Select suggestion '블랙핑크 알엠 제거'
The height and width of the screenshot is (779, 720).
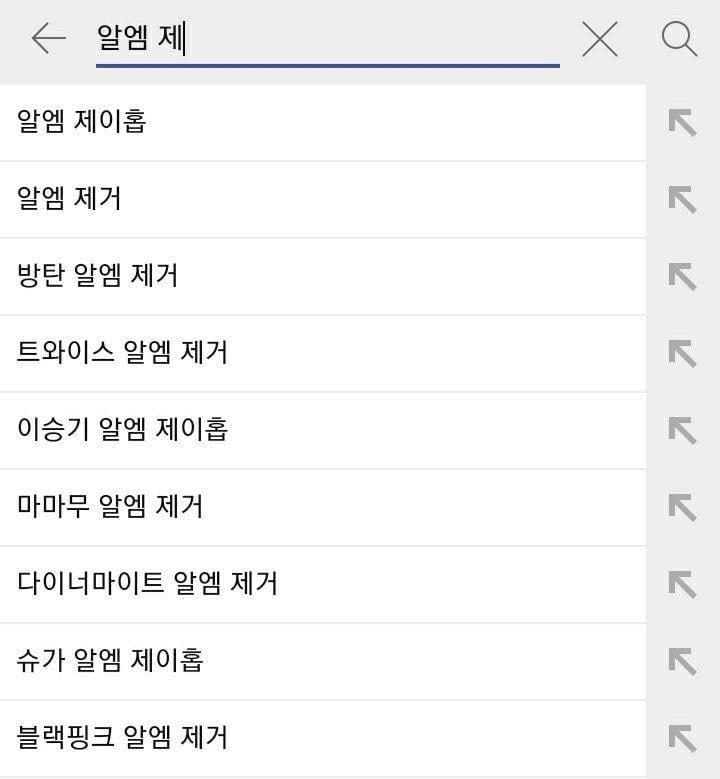click(x=123, y=738)
